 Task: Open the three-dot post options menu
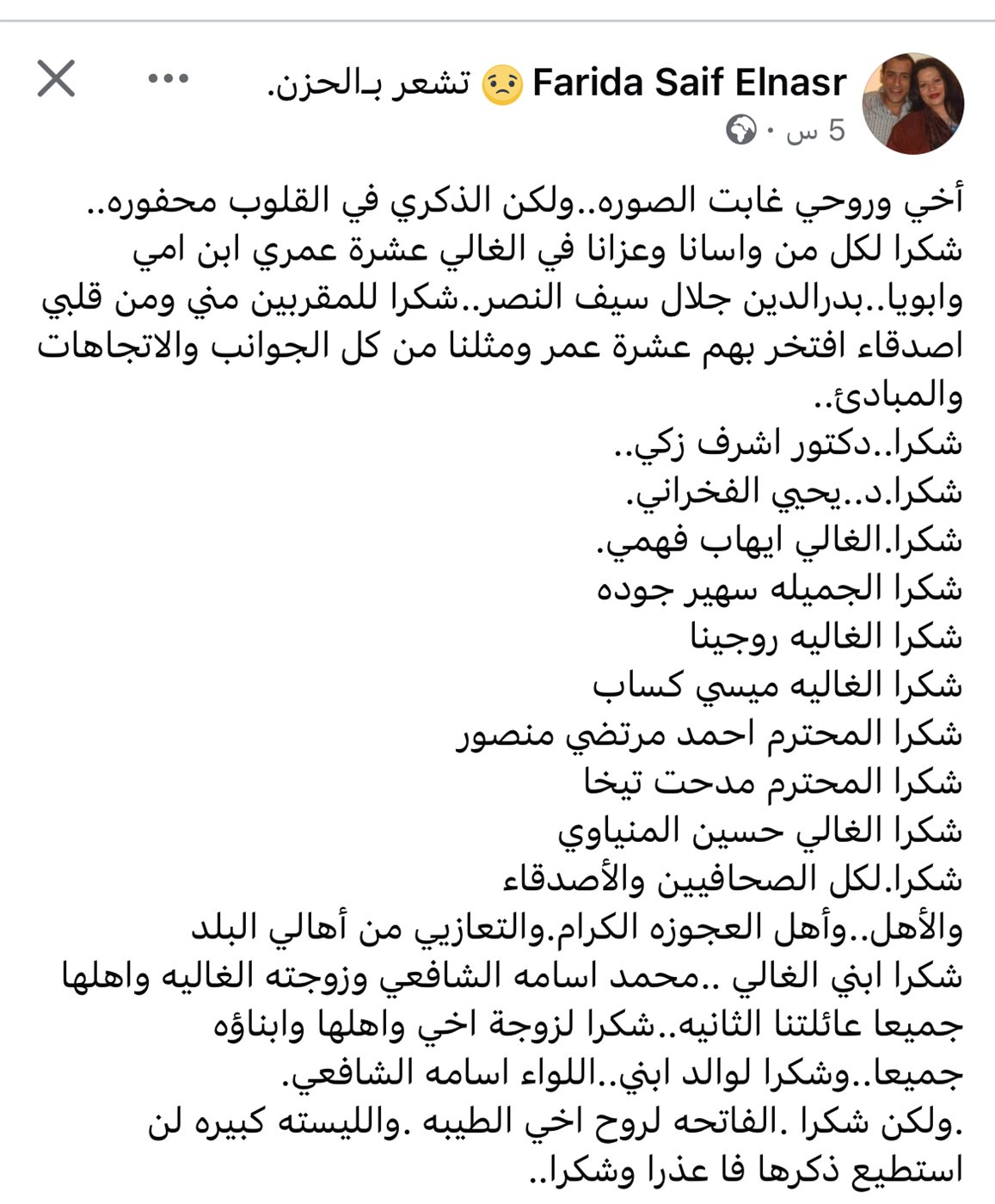click(168, 79)
